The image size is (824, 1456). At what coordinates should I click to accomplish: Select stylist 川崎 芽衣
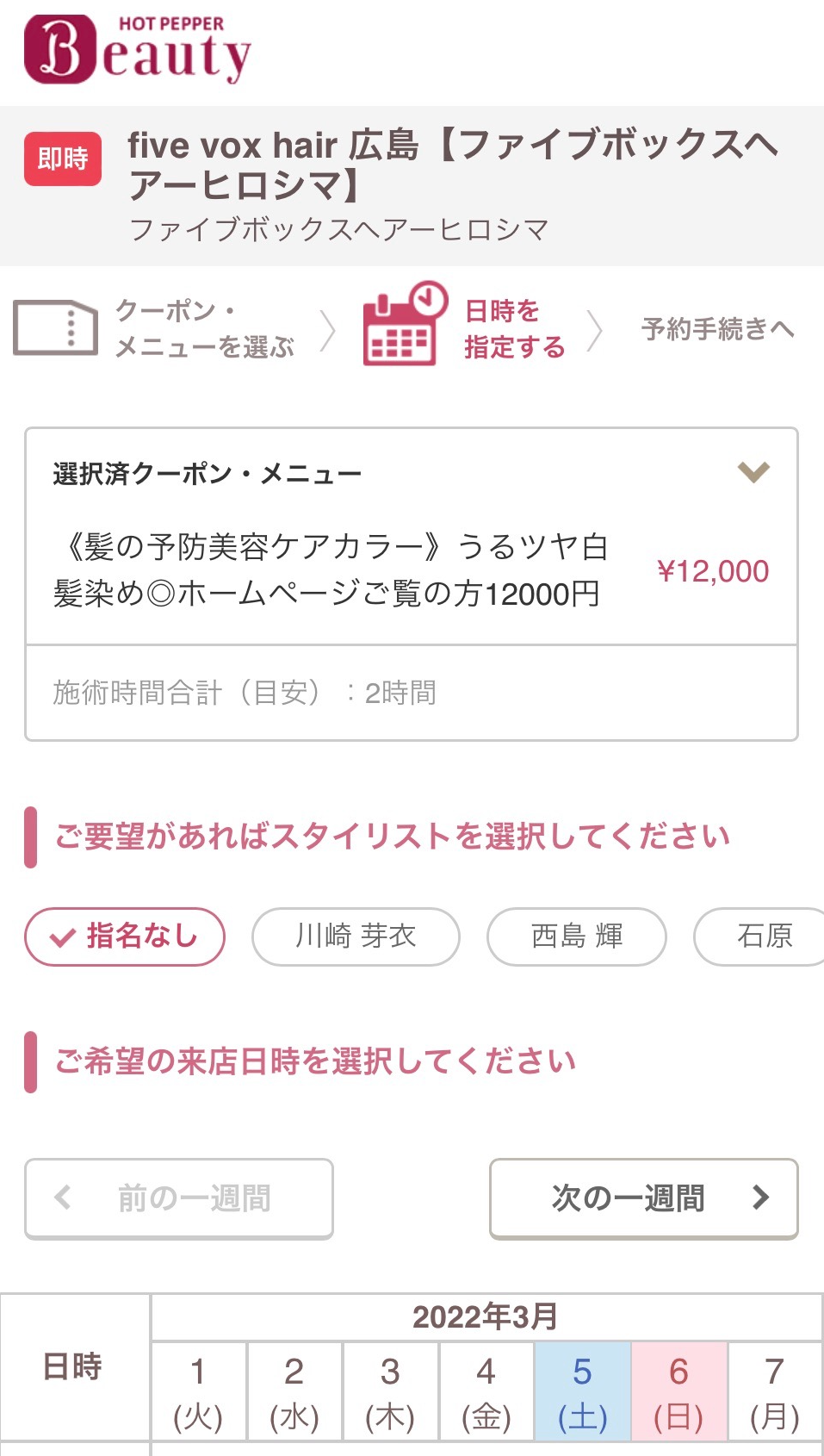(356, 936)
